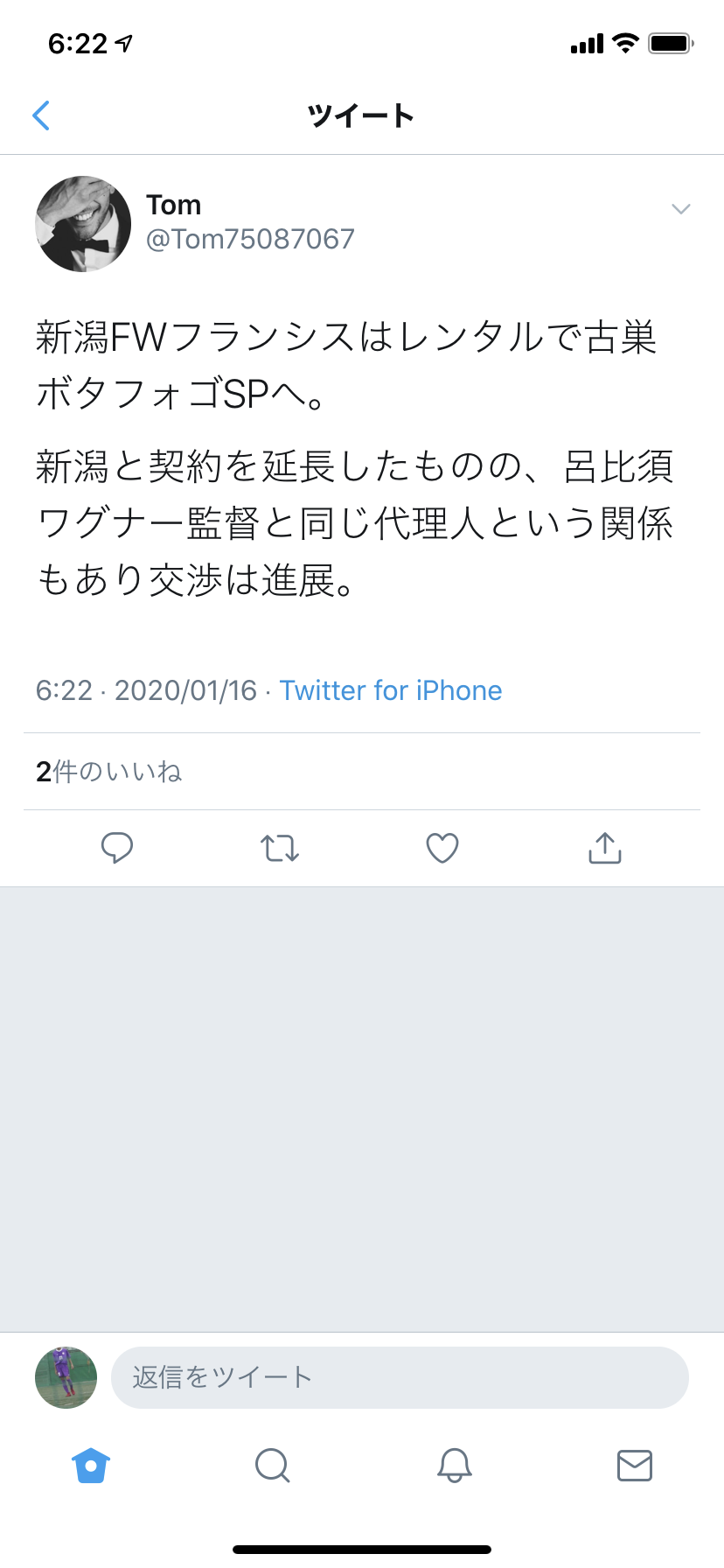View the 2件のいいね likes list
This screenshot has width=724, height=1568.
109,771
